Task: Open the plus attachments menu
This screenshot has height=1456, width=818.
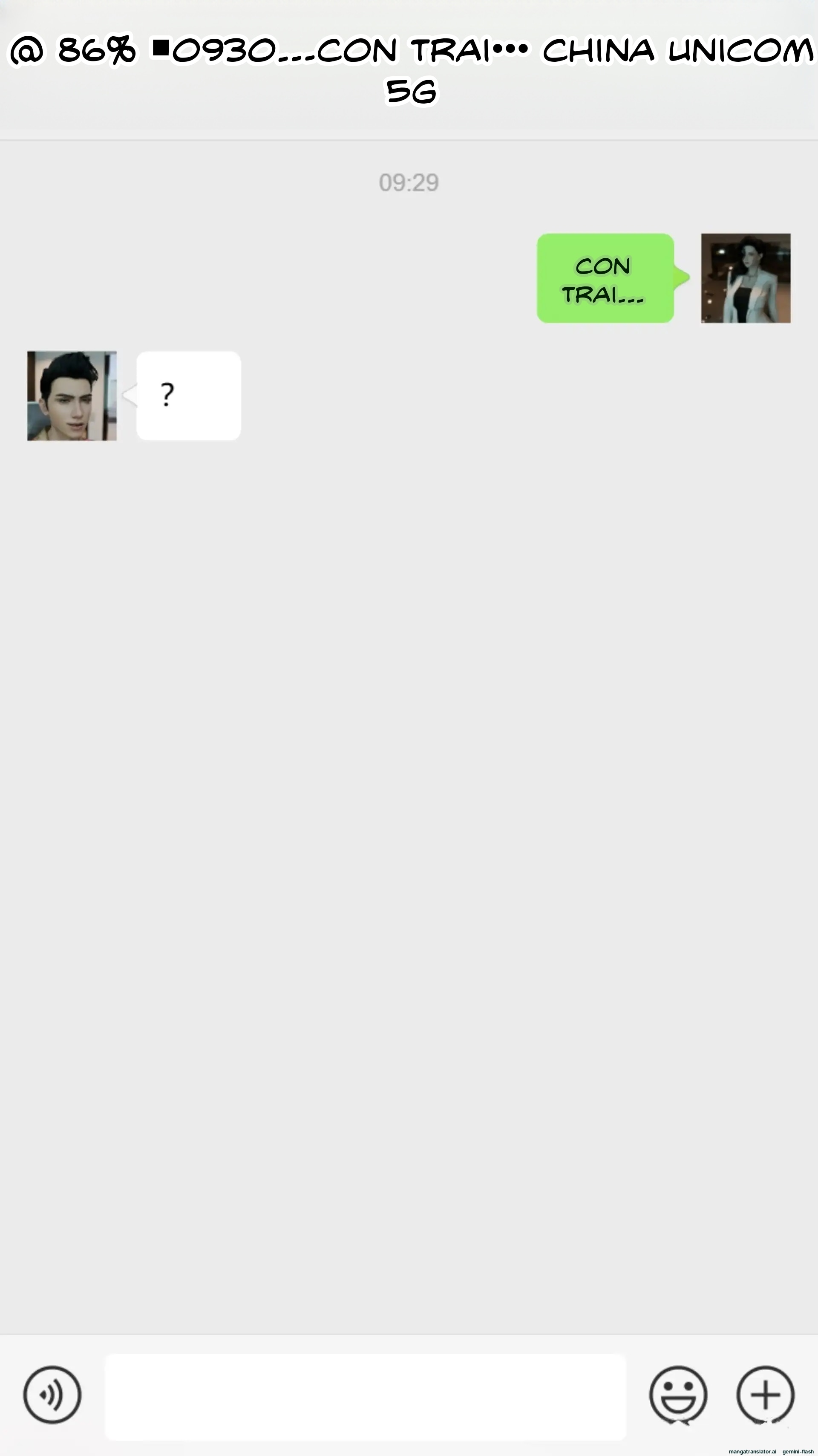Action: pos(766,1395)
